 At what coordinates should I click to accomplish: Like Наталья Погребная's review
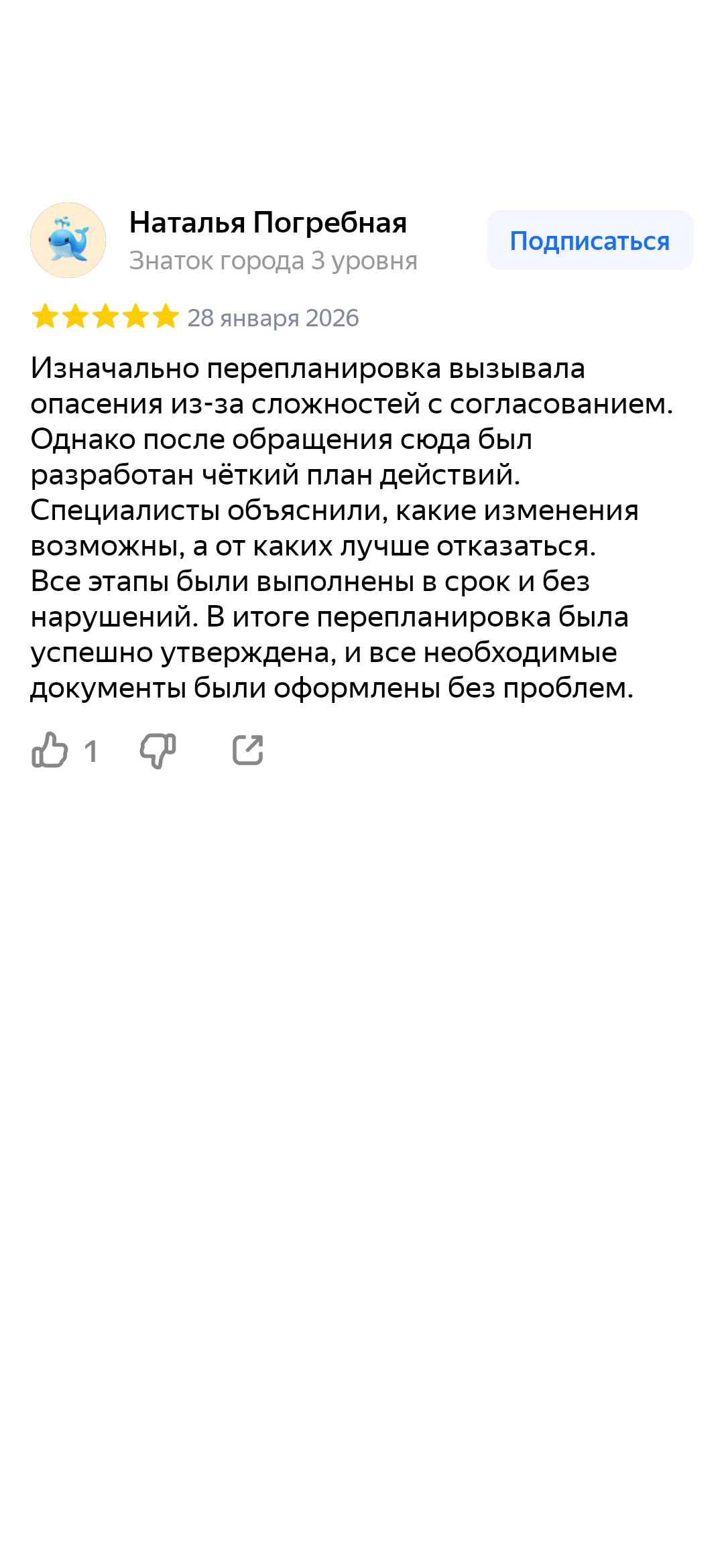(50, 750)
